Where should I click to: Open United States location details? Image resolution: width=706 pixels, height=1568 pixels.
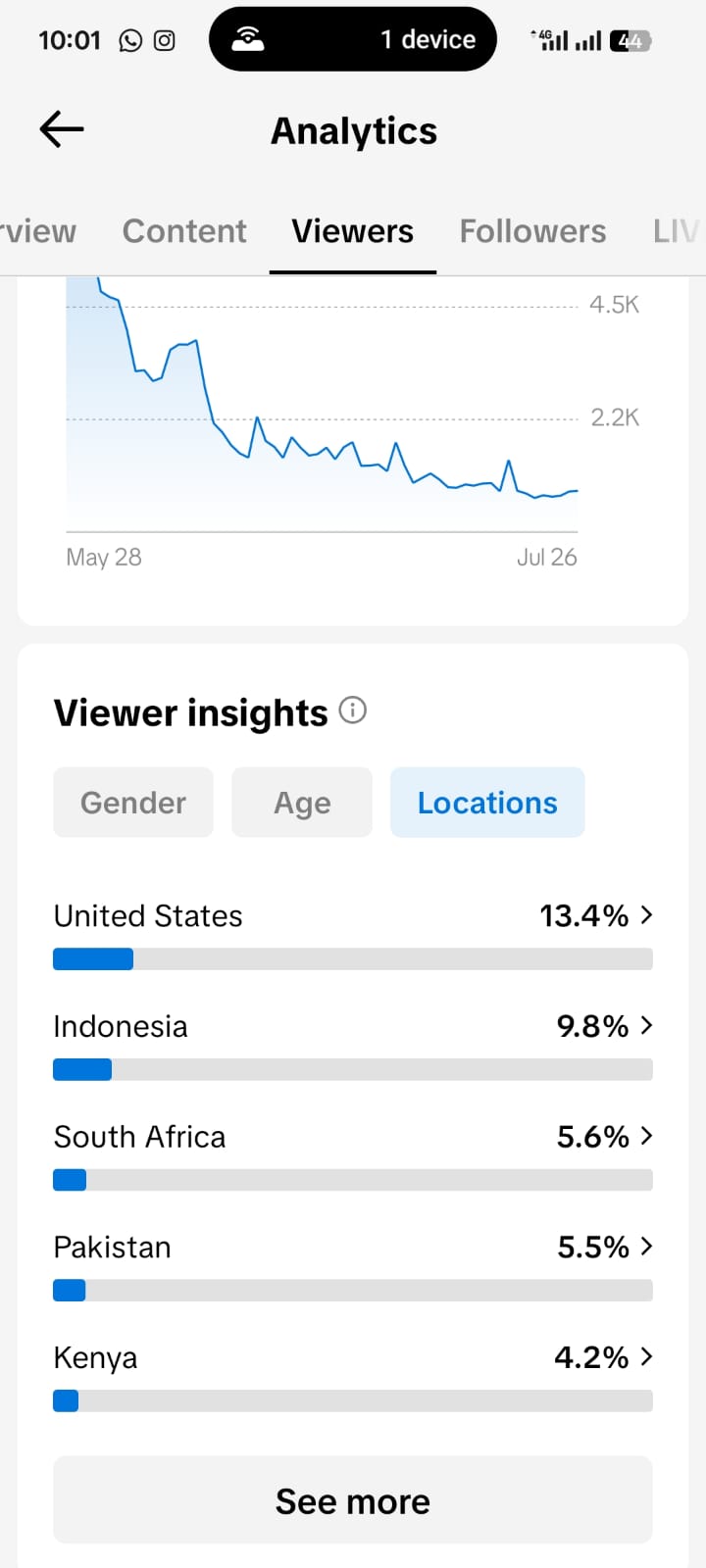tap(353, 933)
